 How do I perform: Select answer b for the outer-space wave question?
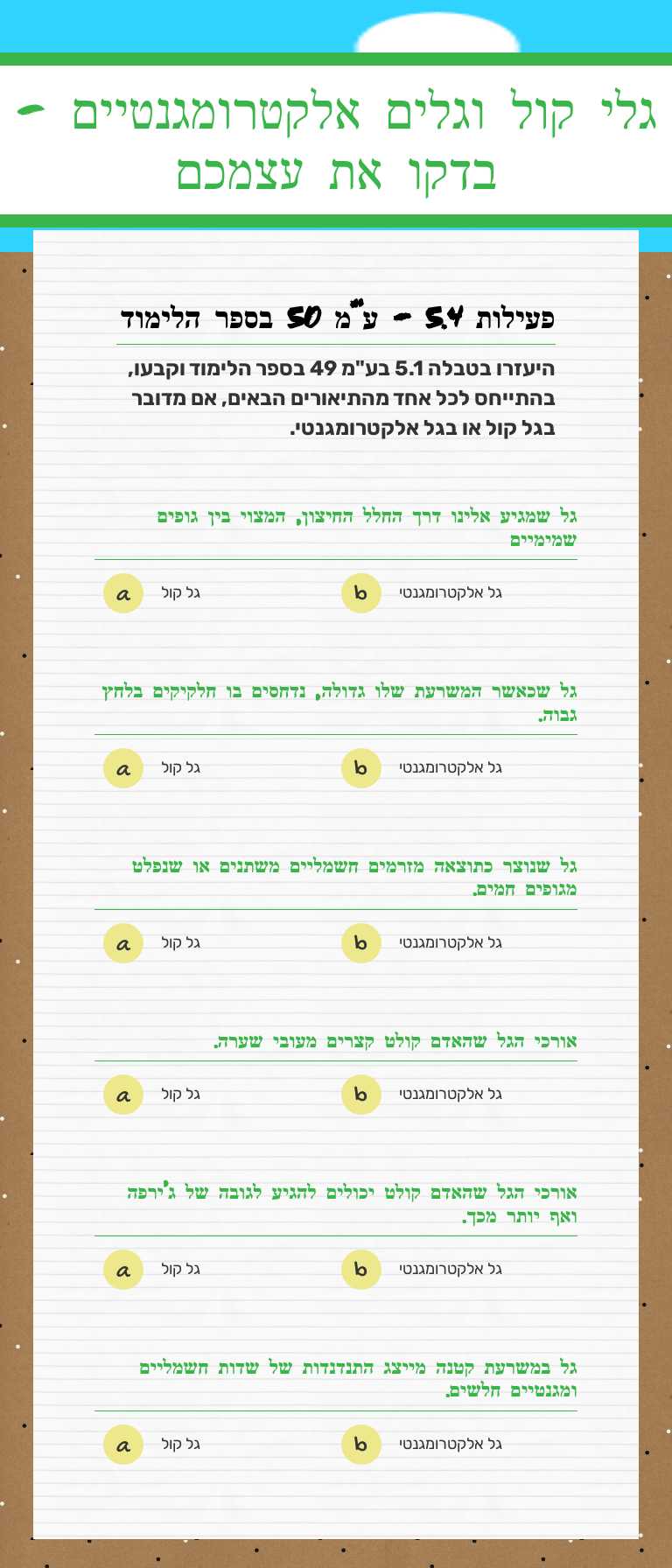point(360,593)
